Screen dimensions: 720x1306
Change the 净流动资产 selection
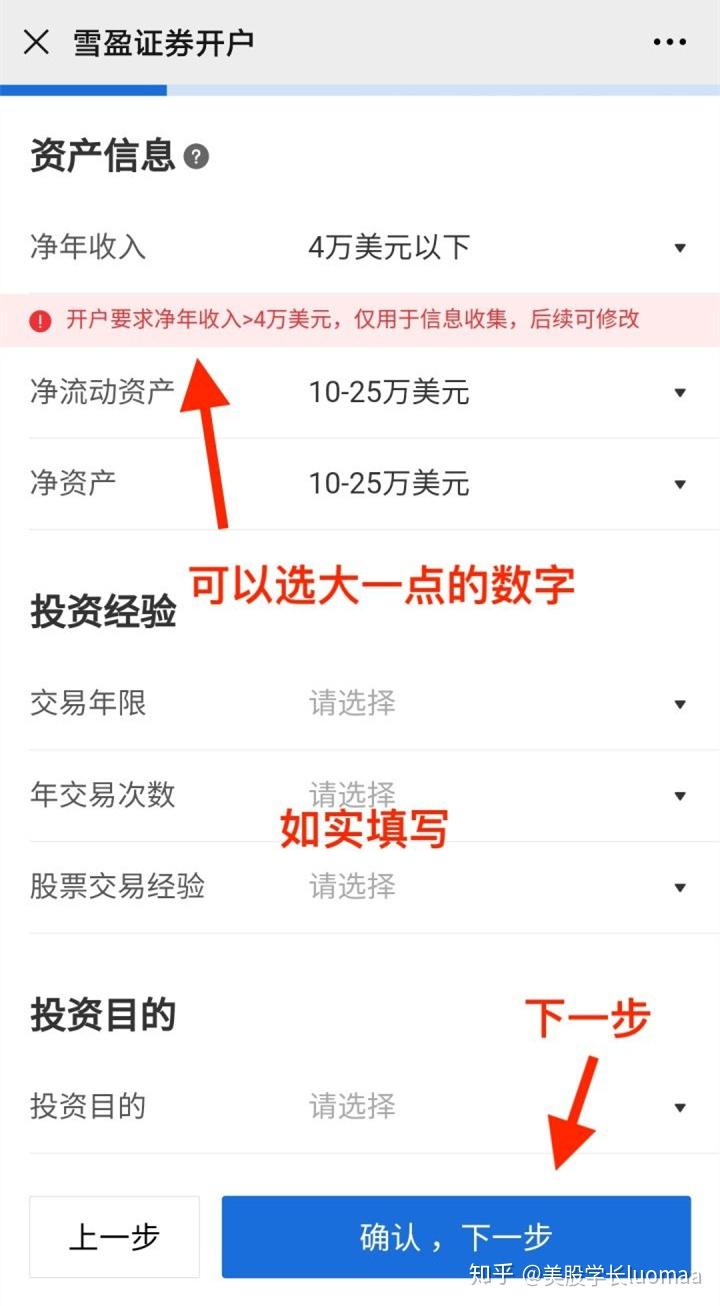360,392
